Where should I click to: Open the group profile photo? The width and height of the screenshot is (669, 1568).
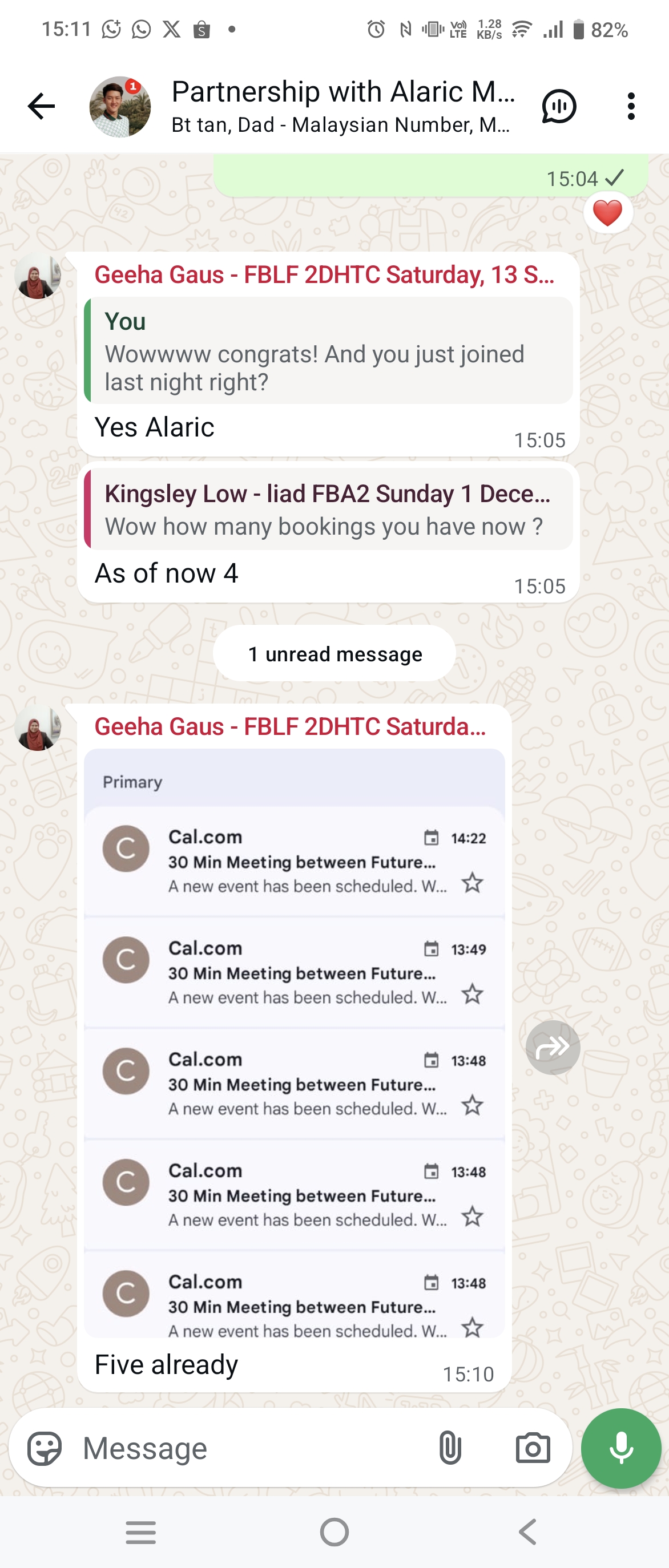point(120,107)
